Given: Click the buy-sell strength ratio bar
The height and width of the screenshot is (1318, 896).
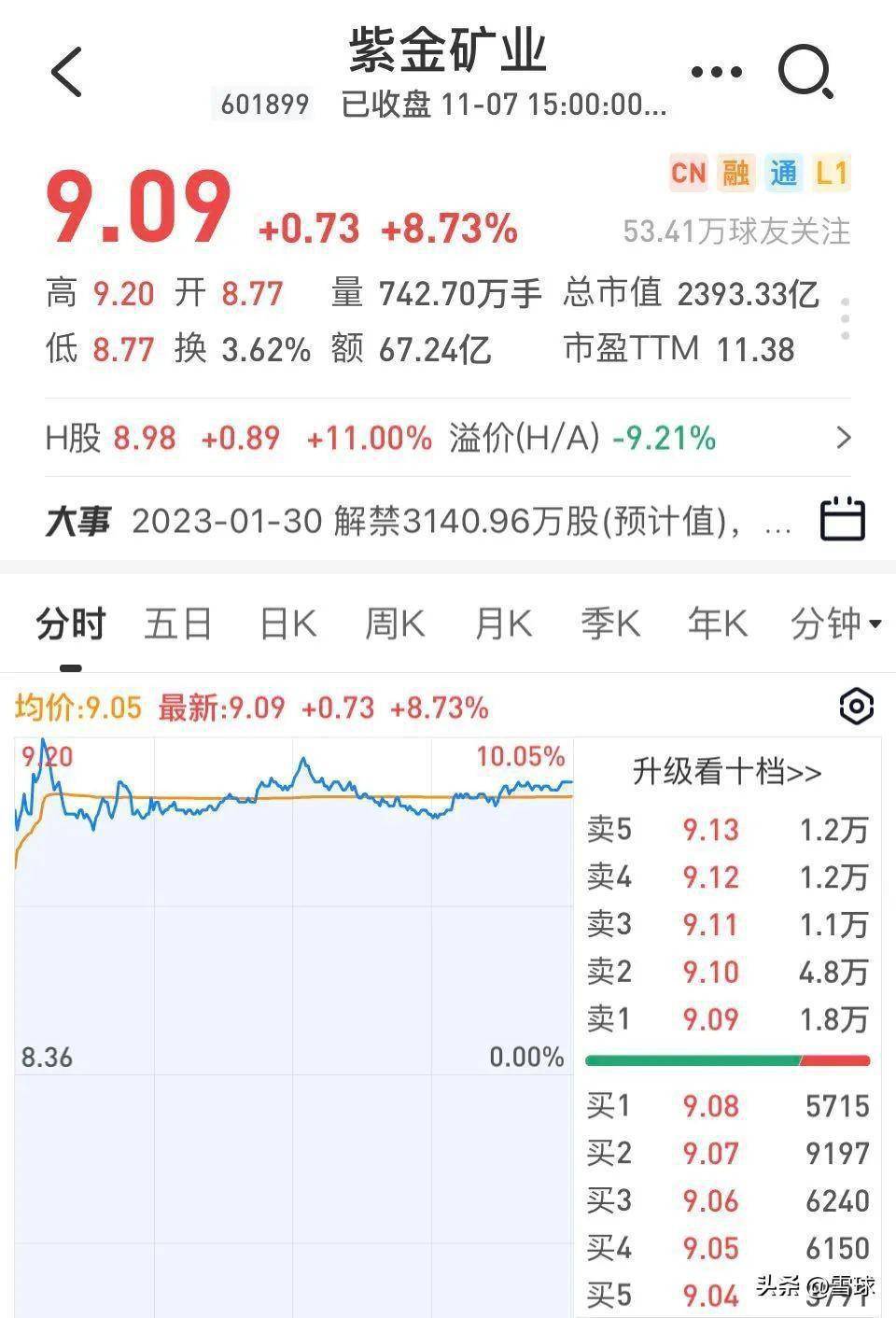Looking at the screenshot, I should point(727,1060).
